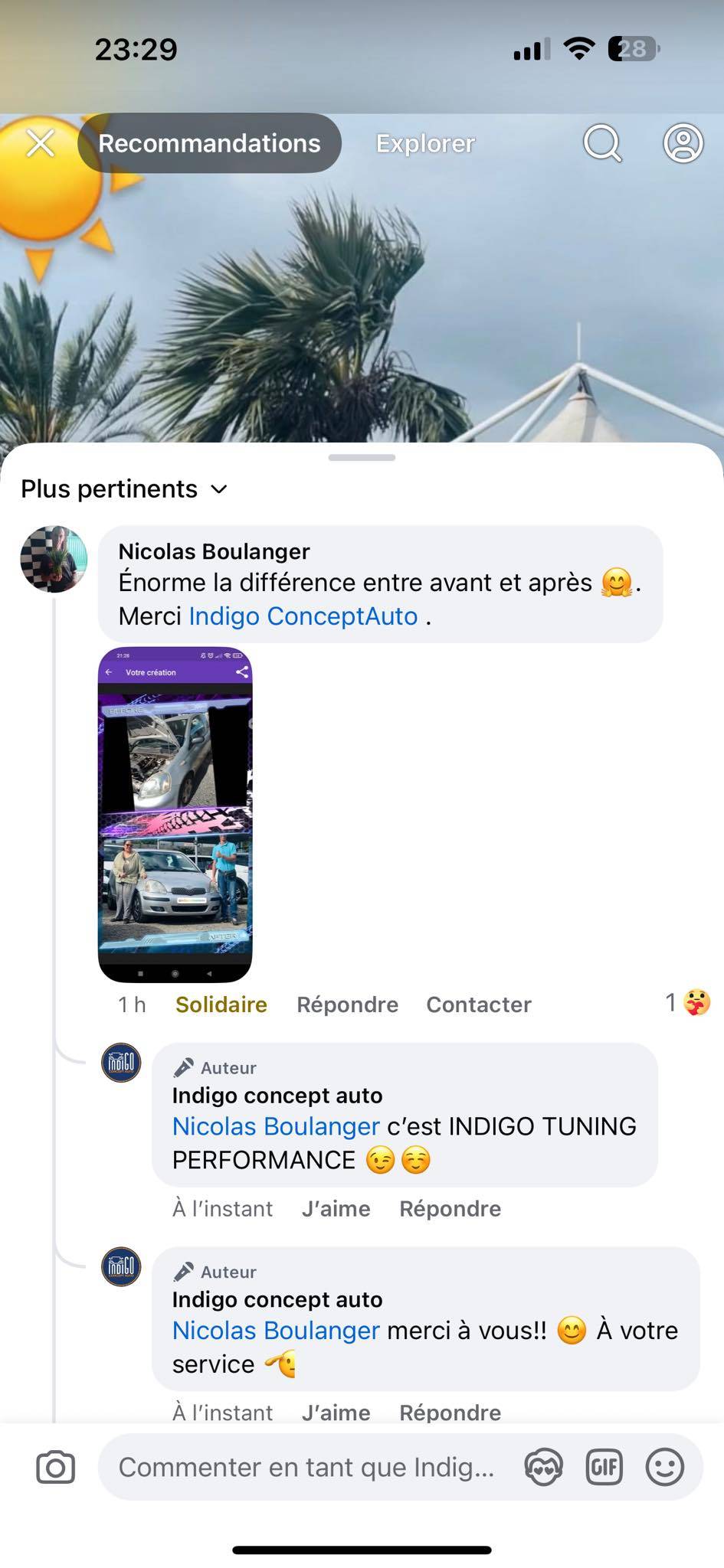Open search with the magnifier icon

(602, 143)
